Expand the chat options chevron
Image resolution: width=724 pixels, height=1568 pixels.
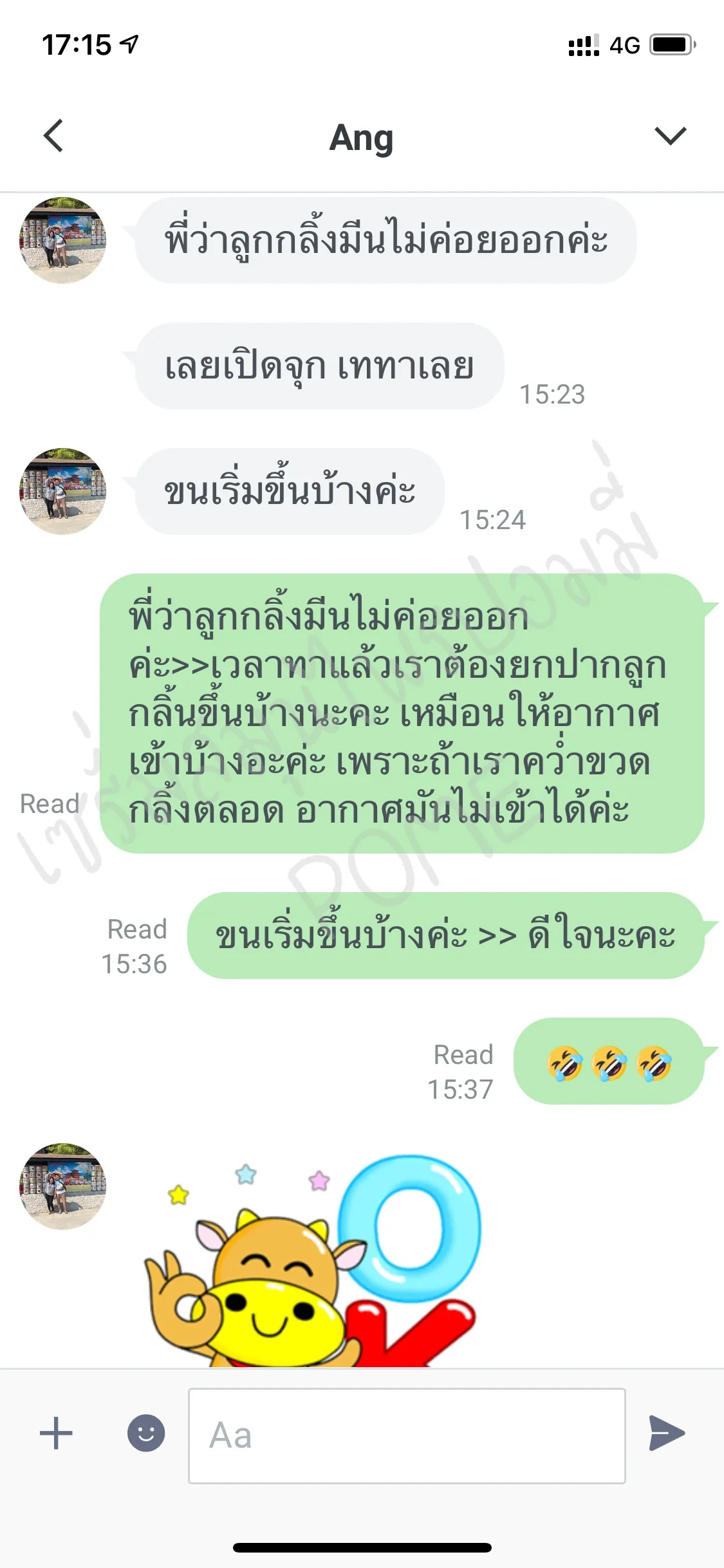[670, 136]
